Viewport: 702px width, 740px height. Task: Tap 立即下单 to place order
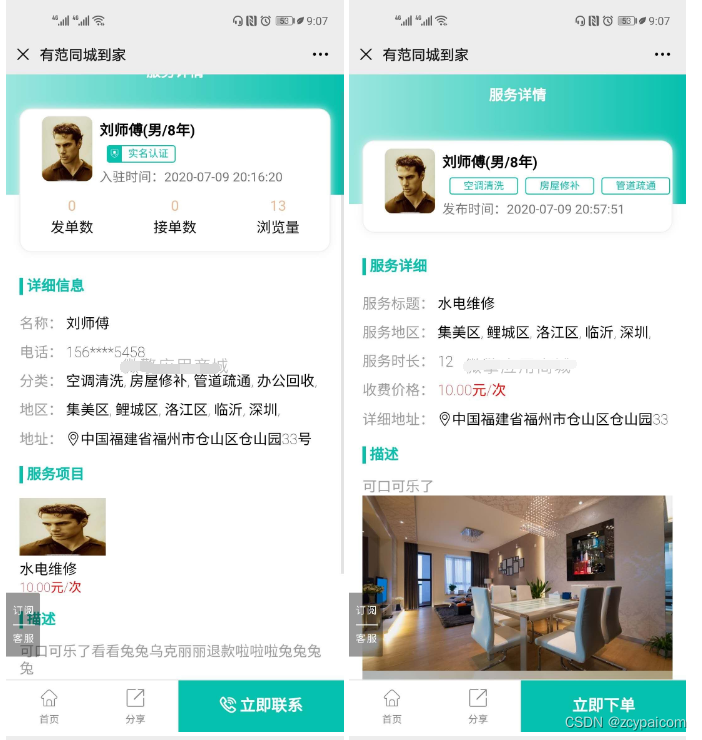click(x=603, y=705)
